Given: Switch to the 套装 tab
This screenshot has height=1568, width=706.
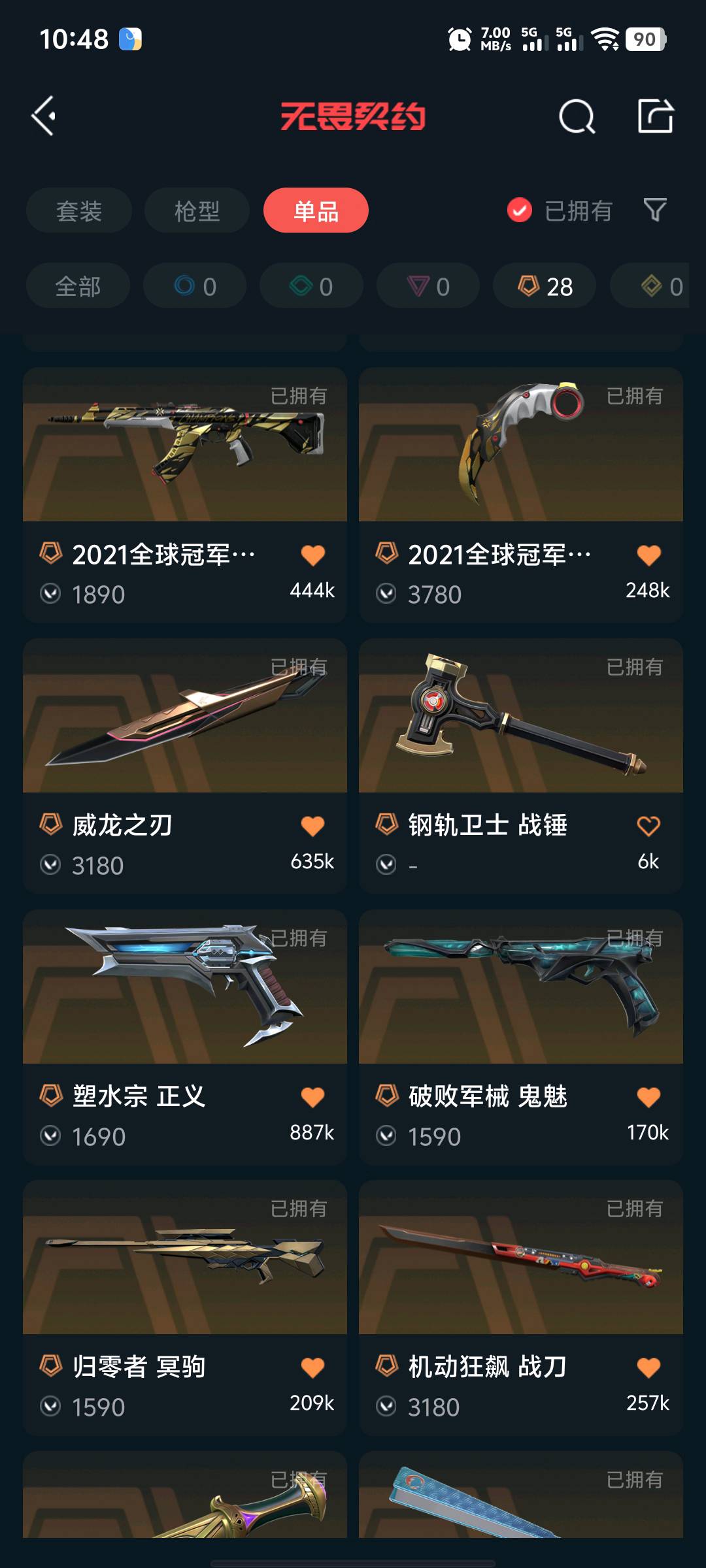Looking at the screenshot, I should coord(79,211).
